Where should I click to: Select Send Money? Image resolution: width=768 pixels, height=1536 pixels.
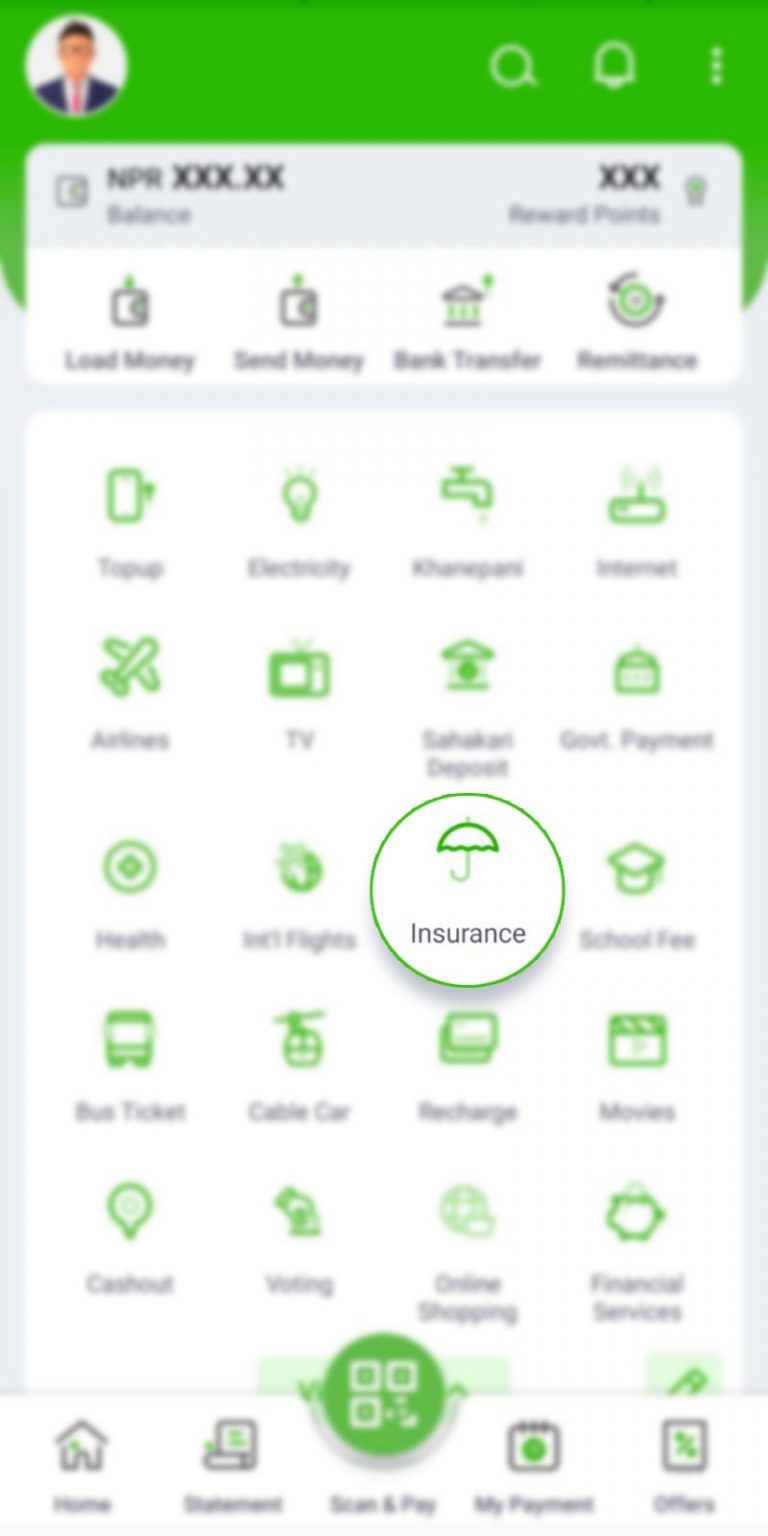[298, 322]
